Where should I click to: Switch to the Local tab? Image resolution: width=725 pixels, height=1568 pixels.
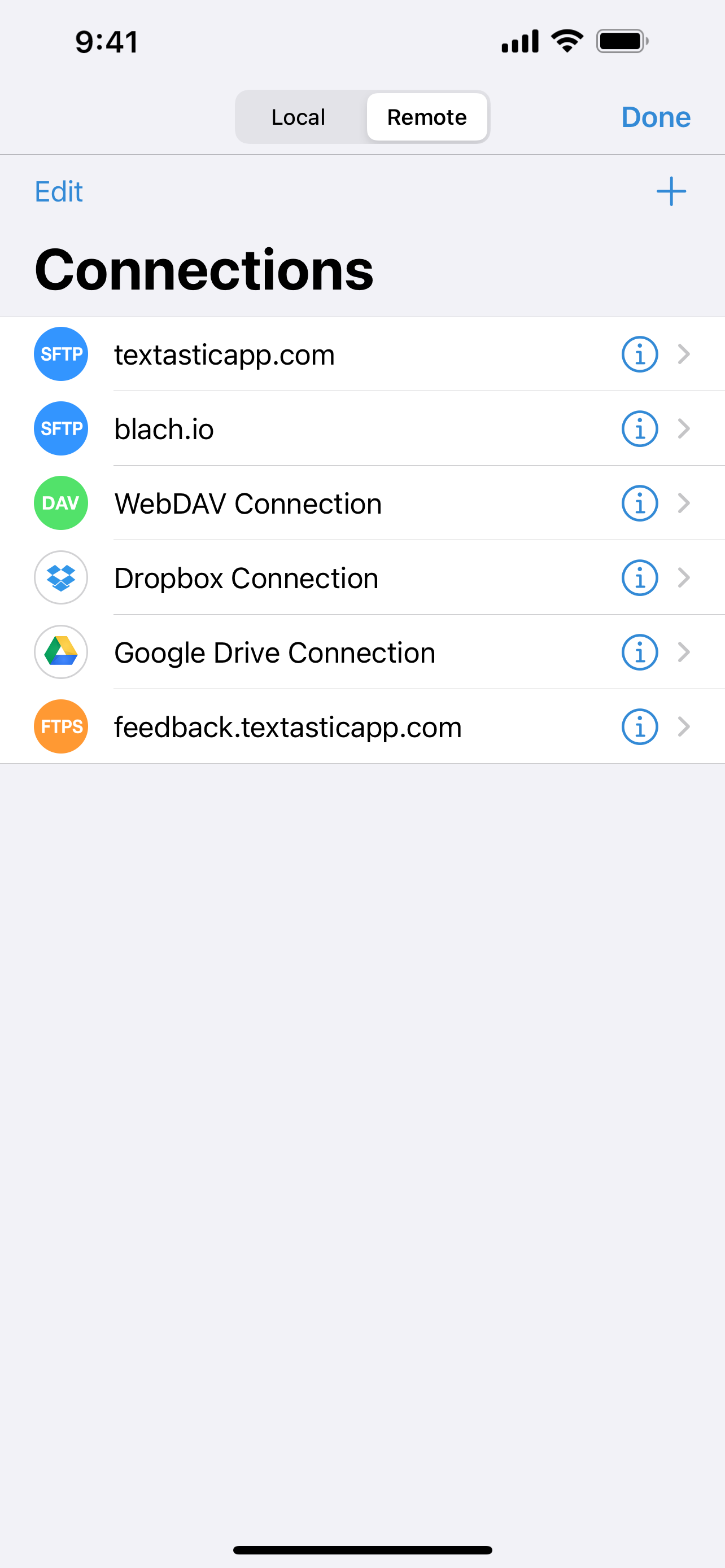[x=299, y=117]
